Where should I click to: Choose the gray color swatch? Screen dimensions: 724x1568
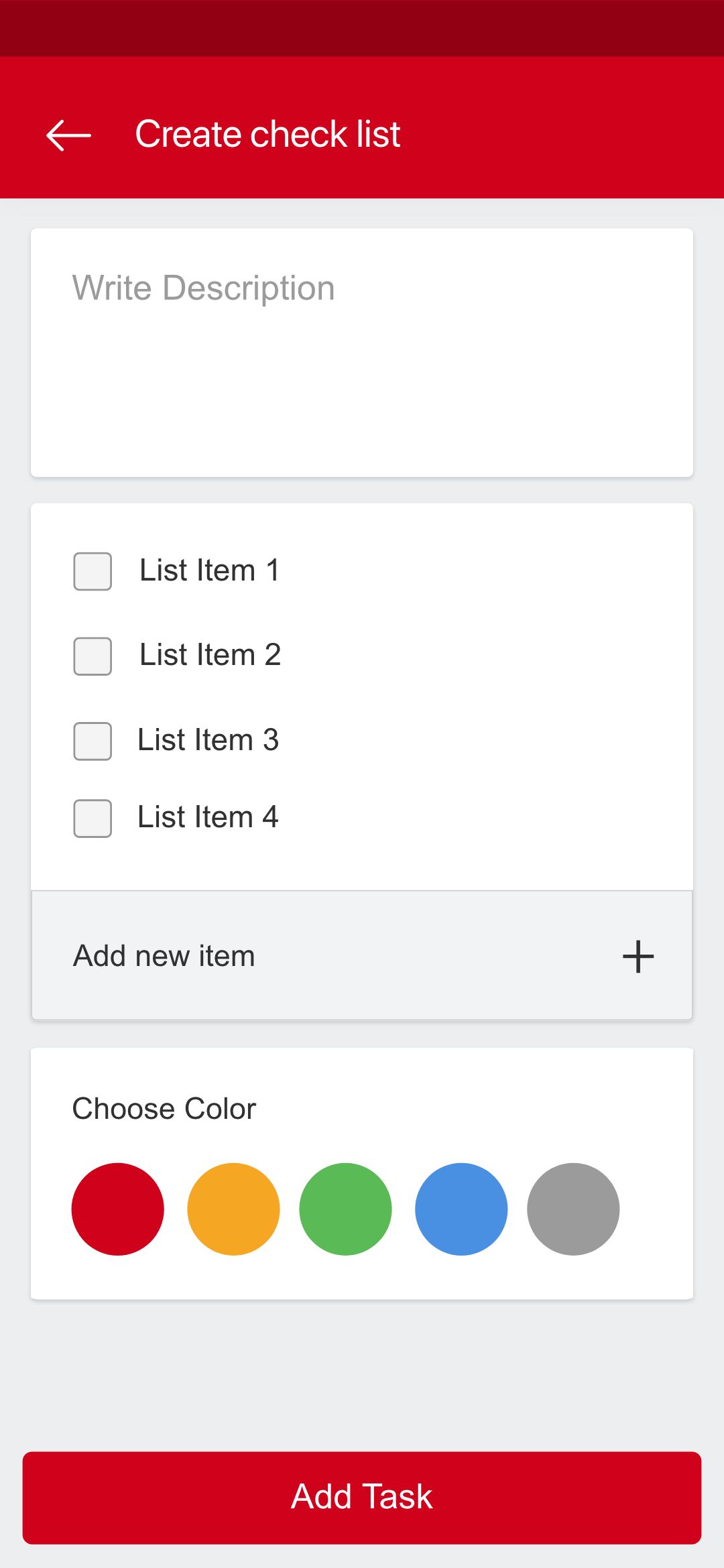point(573,1209)
